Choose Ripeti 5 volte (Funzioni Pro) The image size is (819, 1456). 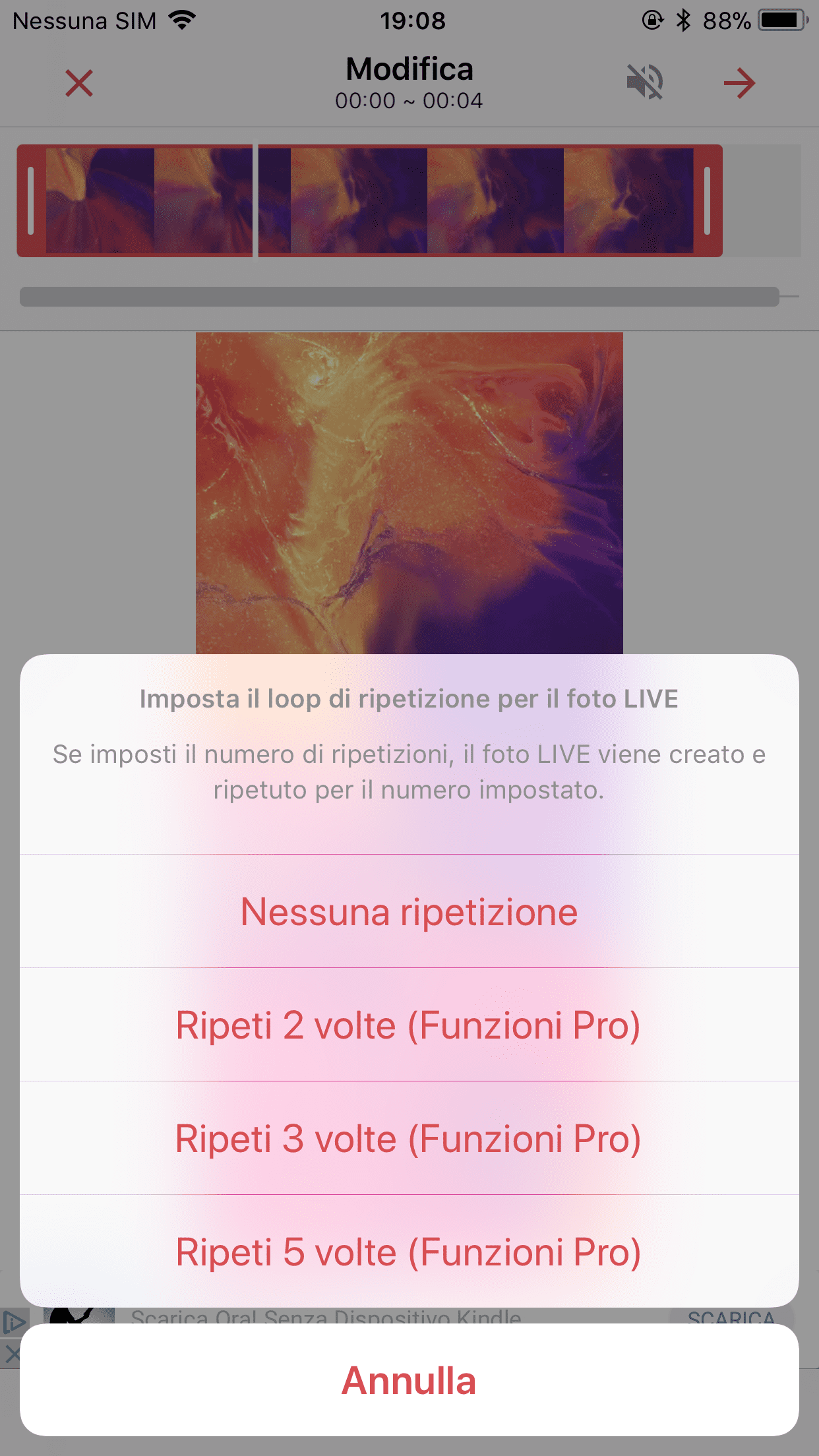[x=409, y=1252]
